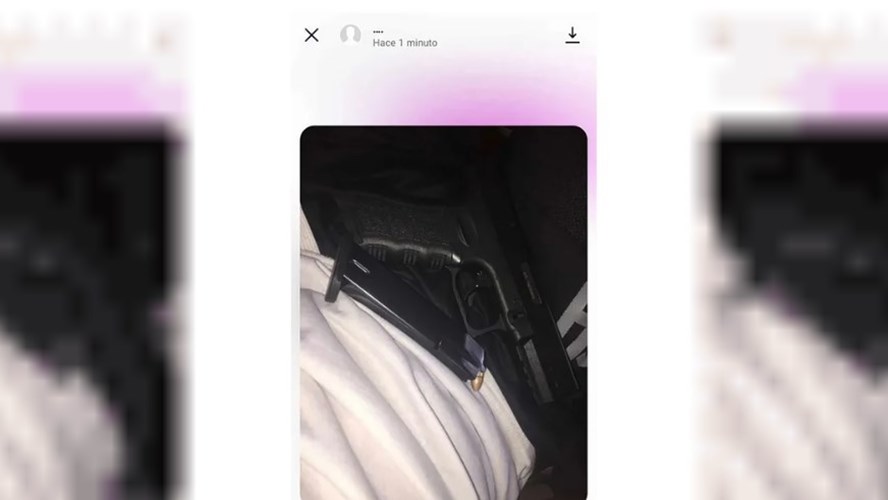Screen dimensions: 888x500
Task: Open the poster's profile avatar
Action: click(350, 35)
